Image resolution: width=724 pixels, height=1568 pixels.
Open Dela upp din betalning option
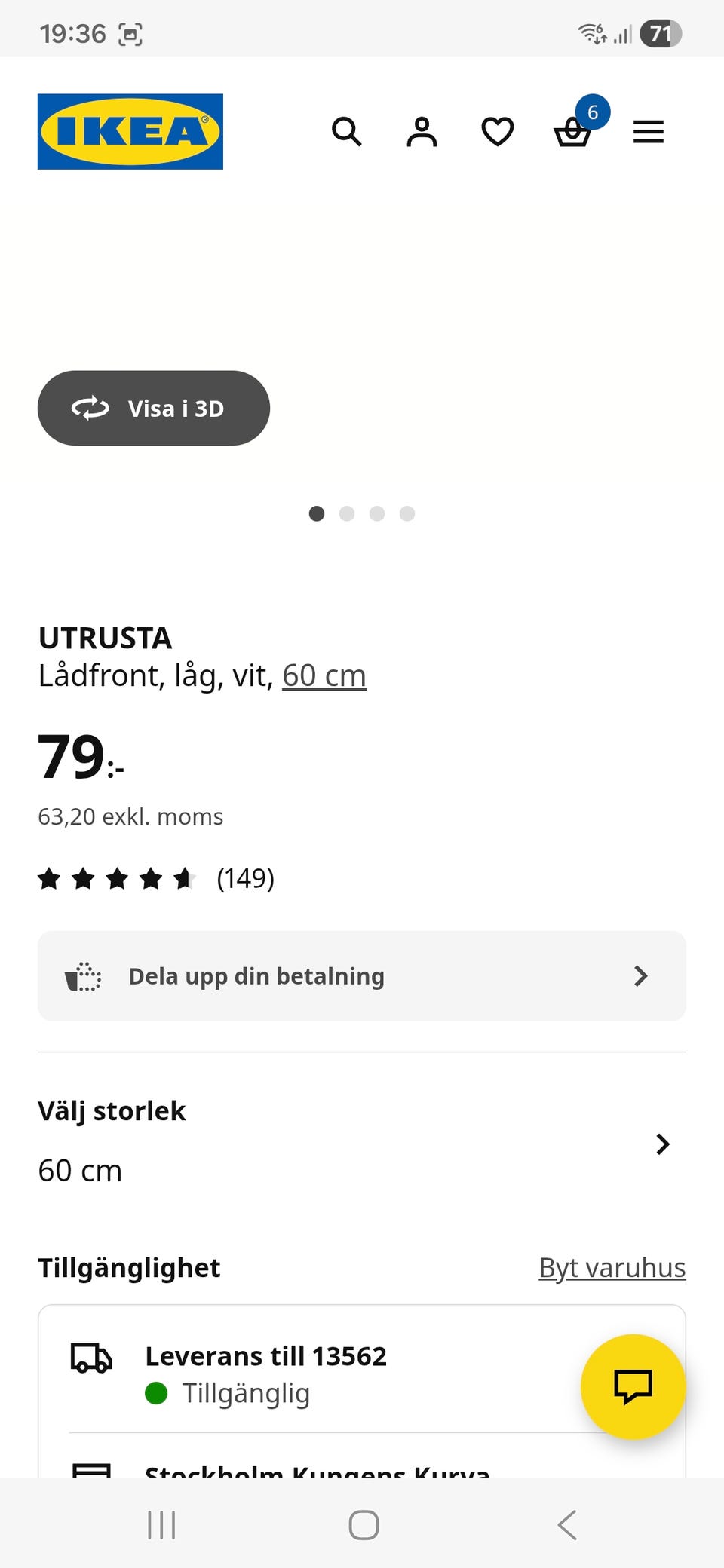(362, 976)
